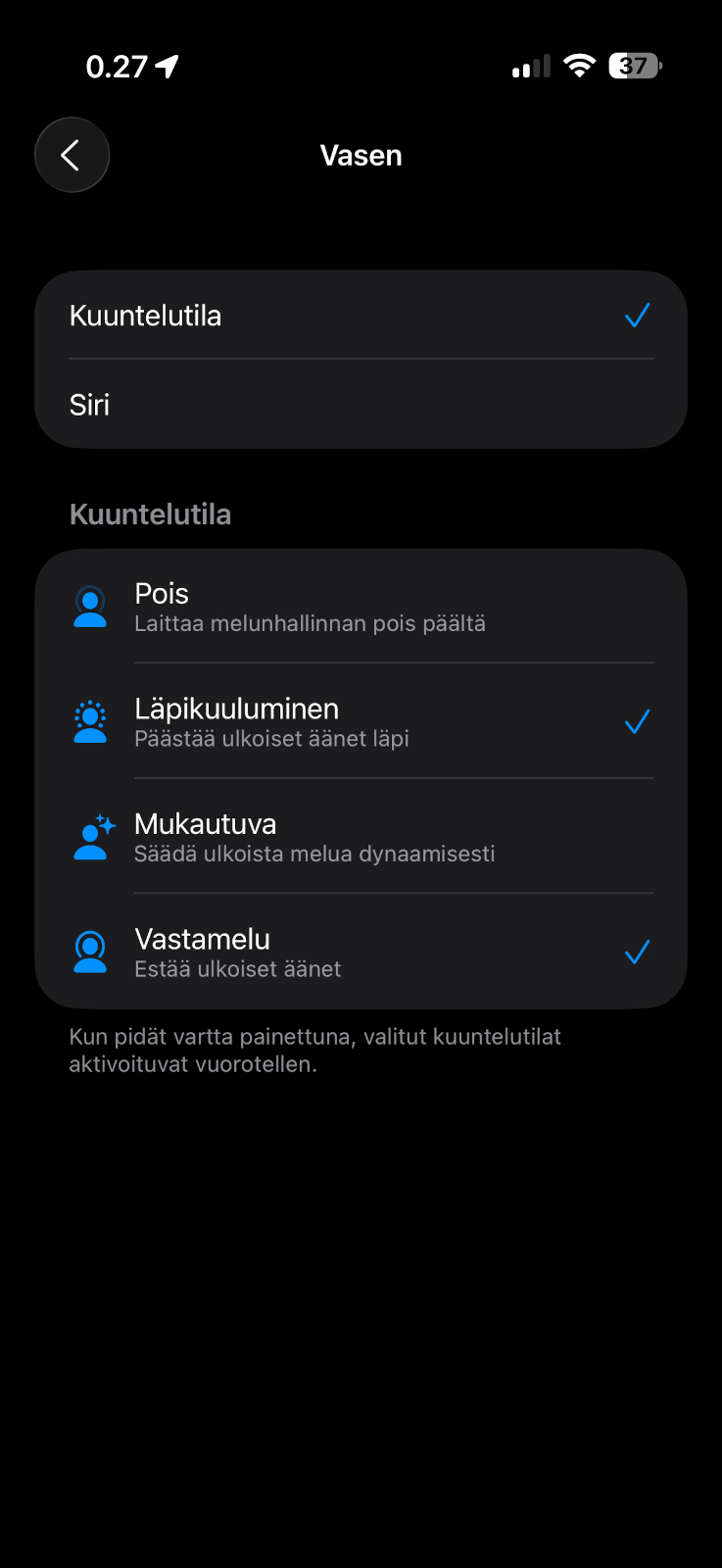Select Kuuntelutila as the press action
Screen dimensions: 722x1568
(x=361, y=316)
